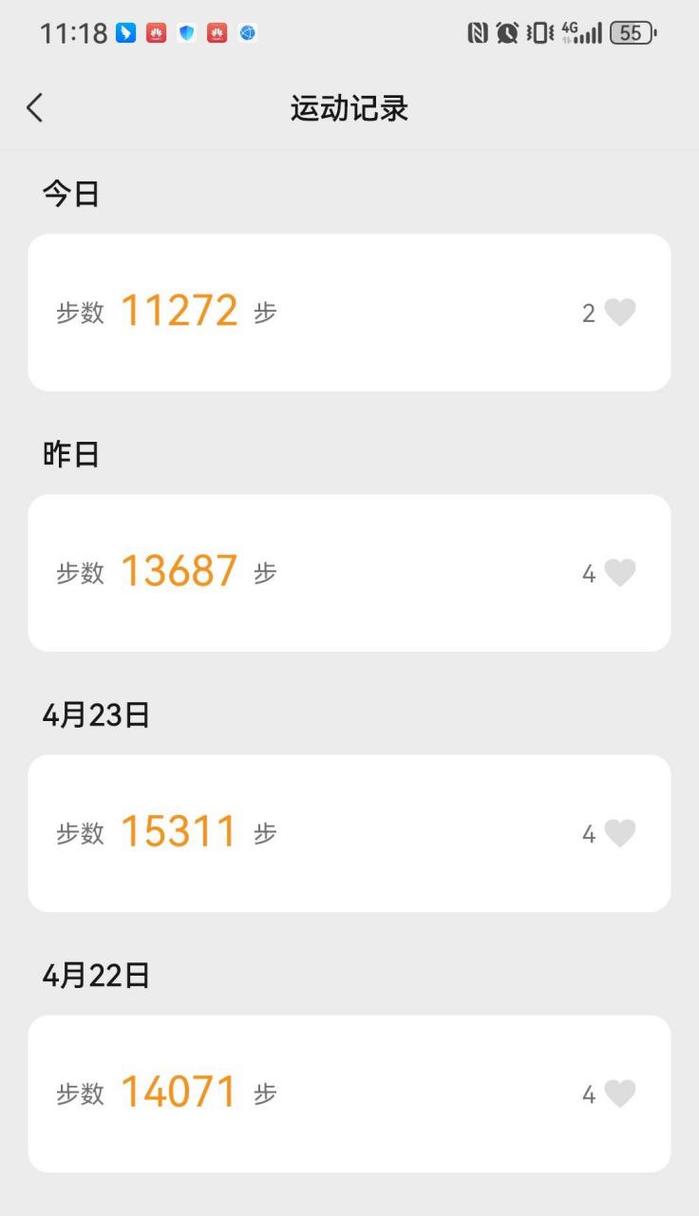Tap the heart on the 15311 steps record
The image size is (699, 1216).
pyautogui.click(x=620, y=833)
